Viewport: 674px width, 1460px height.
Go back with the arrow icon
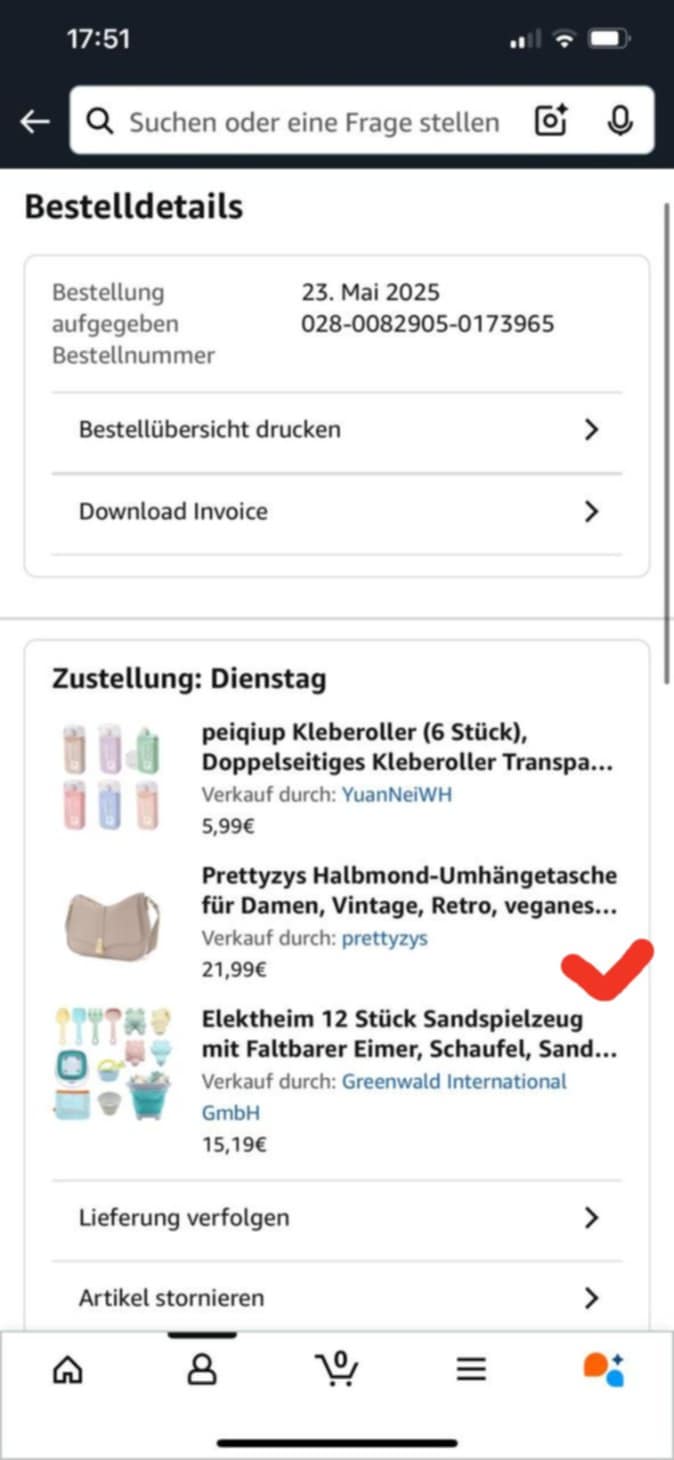[x=35, y=122]
